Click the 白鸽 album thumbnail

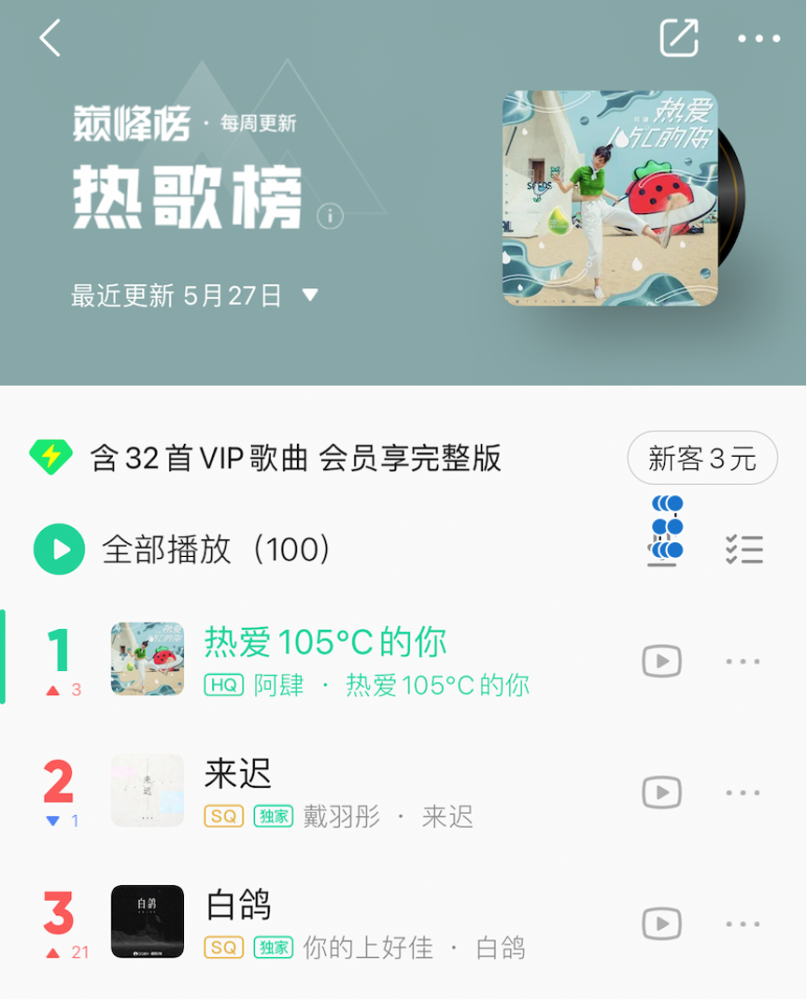tap(147, 921)
